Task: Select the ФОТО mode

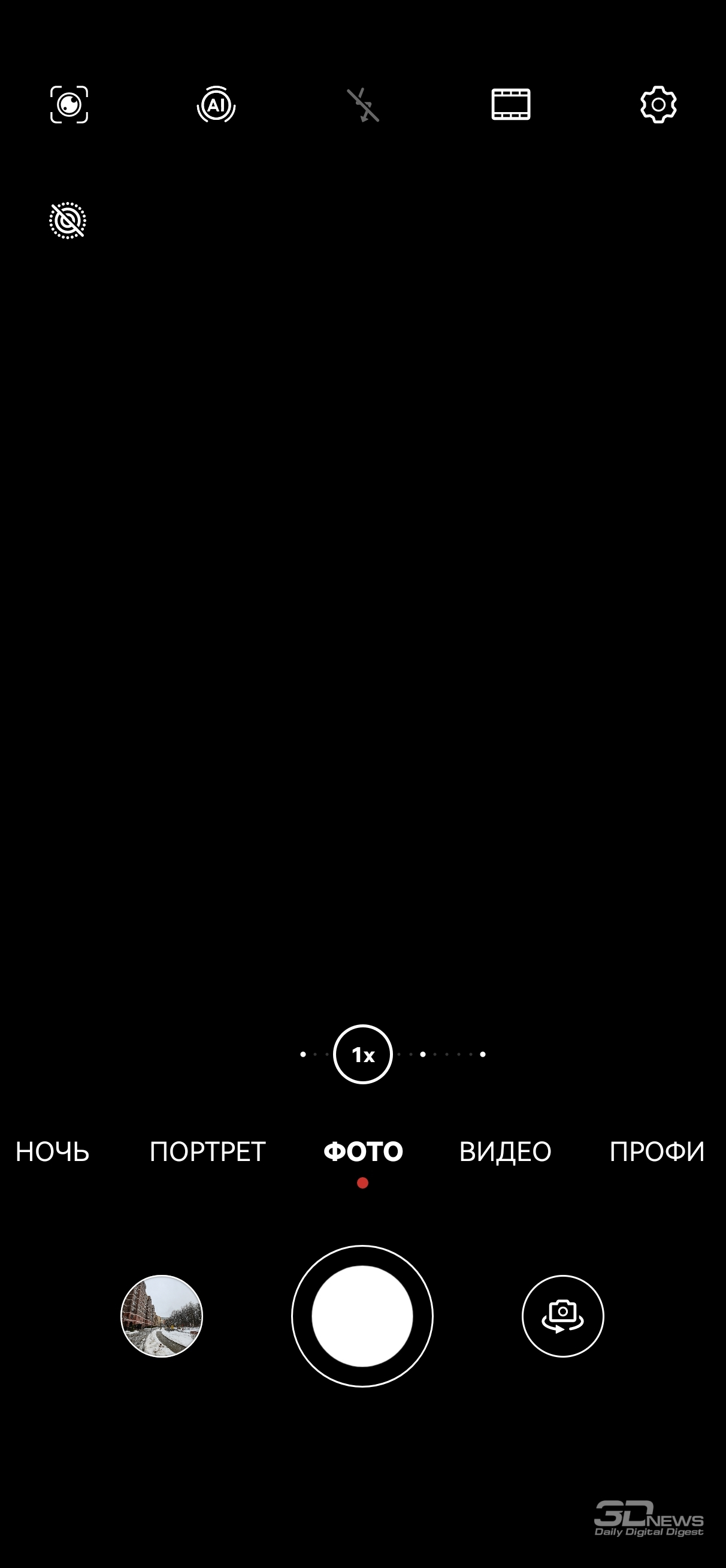Action: (364, 1151)
